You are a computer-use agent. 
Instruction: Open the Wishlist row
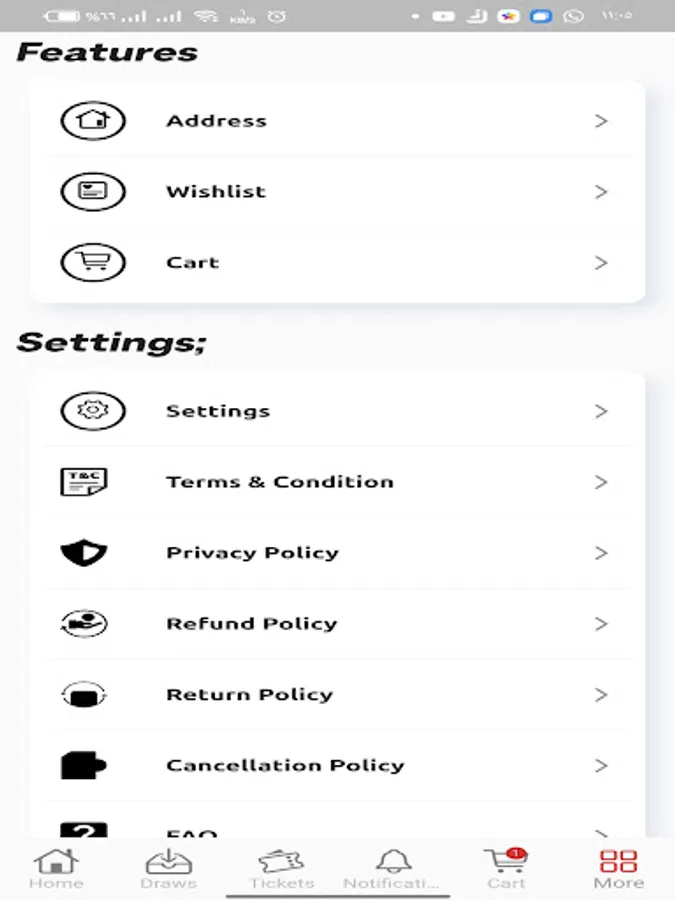coord(337,192)
